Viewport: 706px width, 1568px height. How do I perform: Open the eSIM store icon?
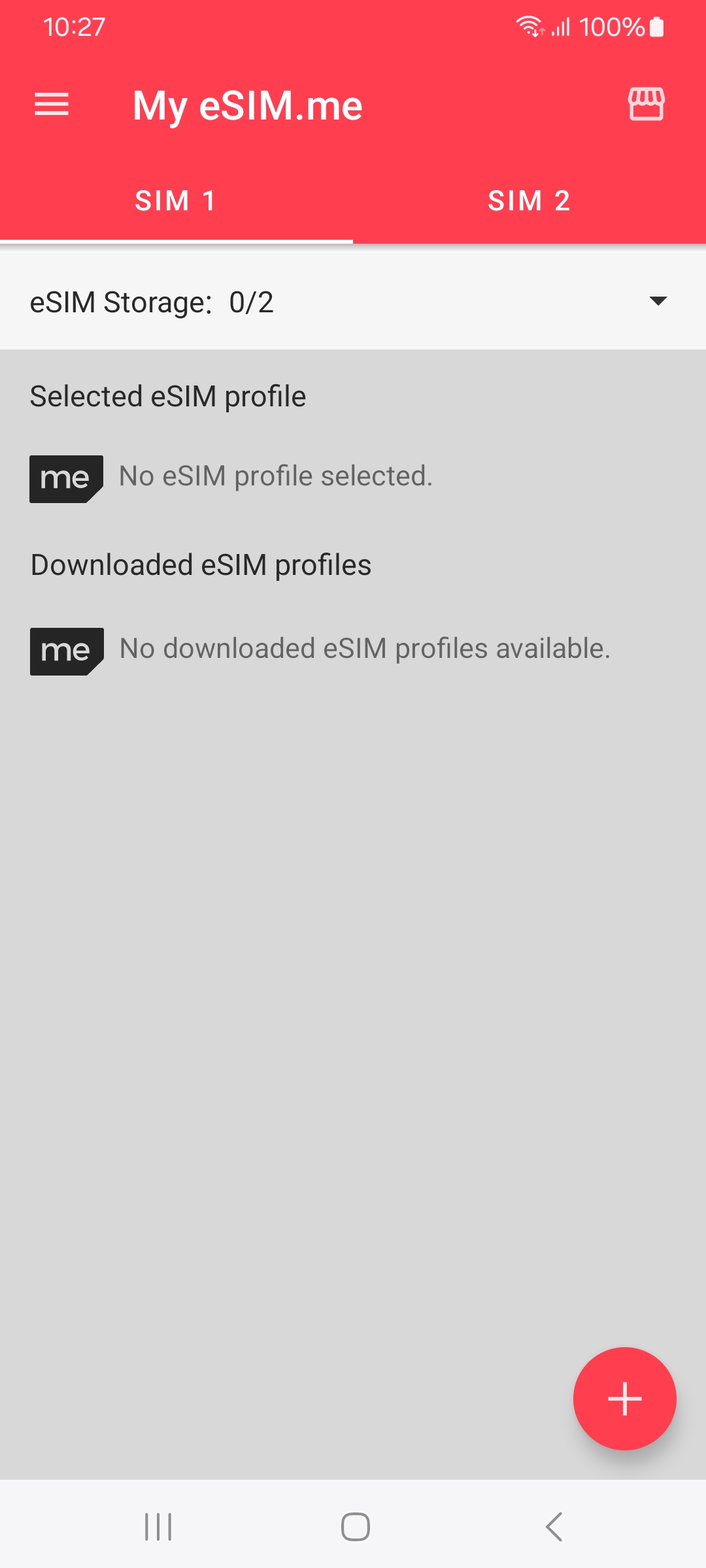(646, 105)
